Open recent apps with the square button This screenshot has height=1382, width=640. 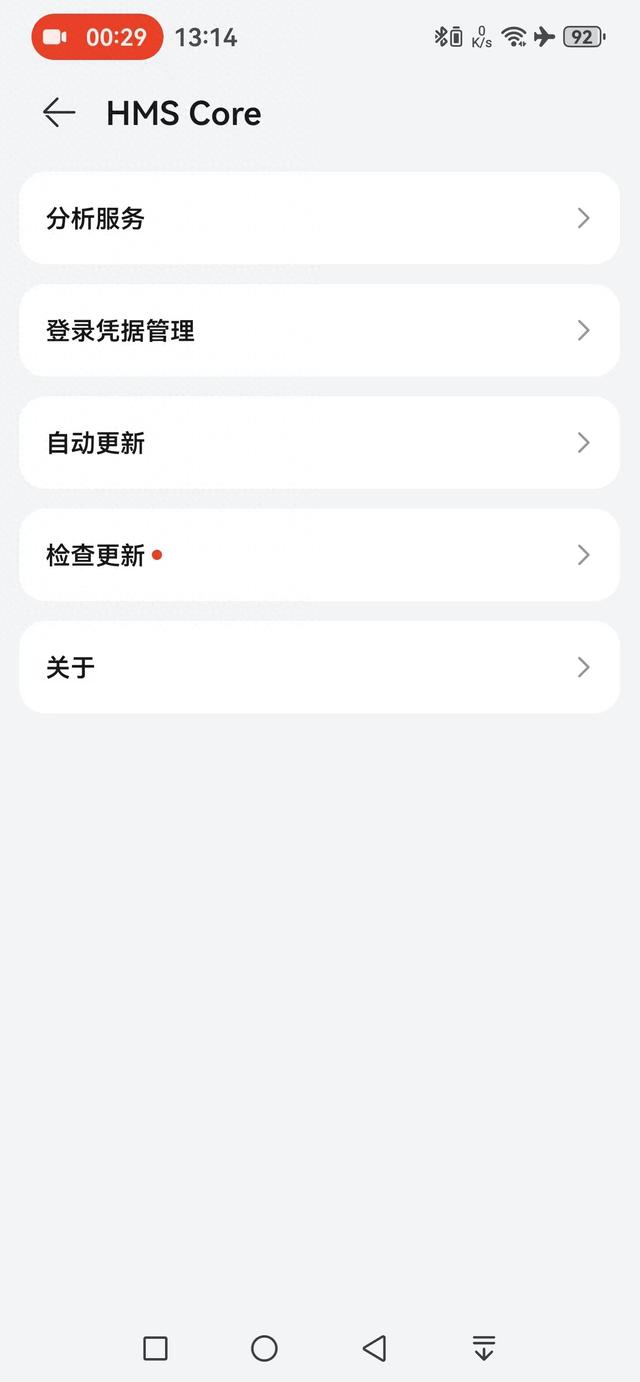pos(155,1348)
